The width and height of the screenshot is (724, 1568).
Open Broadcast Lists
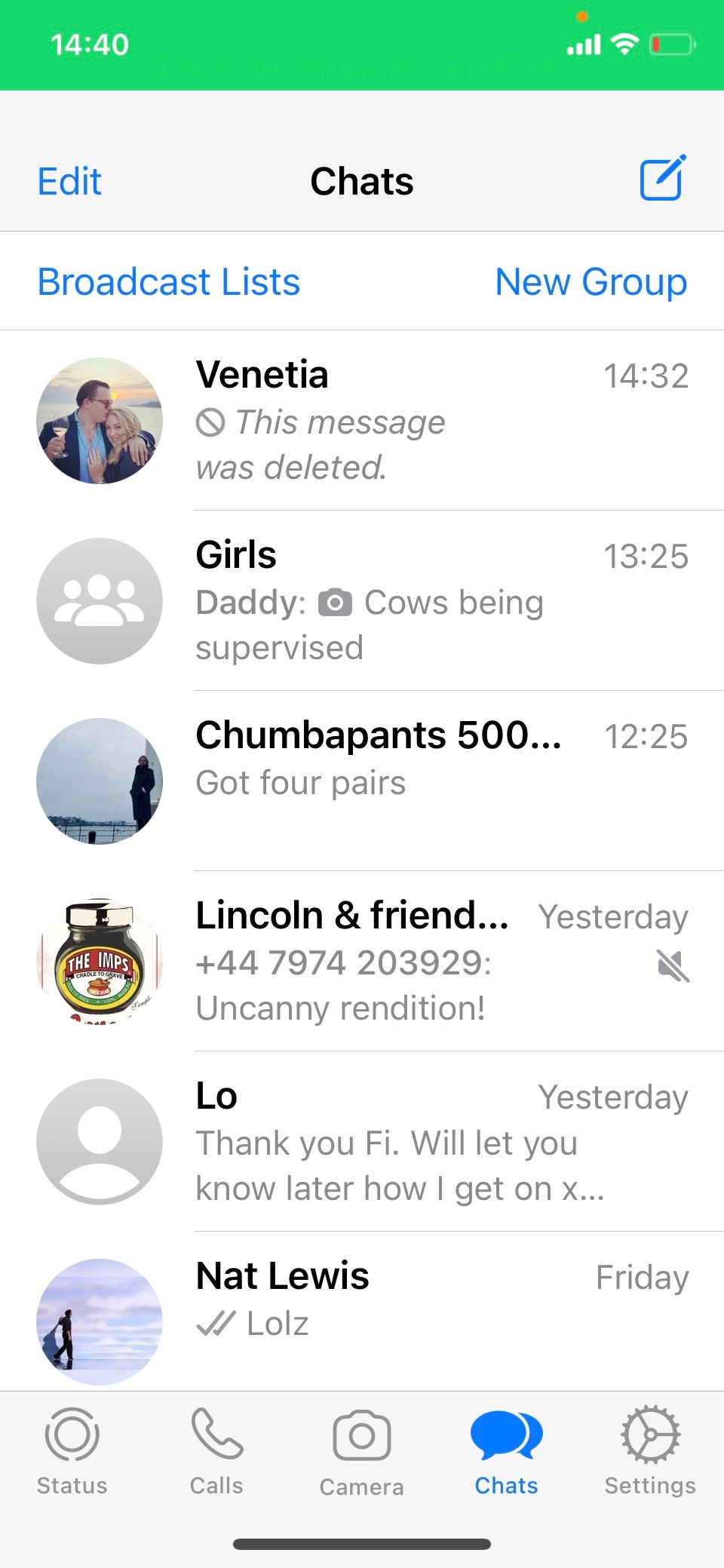click(x=169, y=282)
